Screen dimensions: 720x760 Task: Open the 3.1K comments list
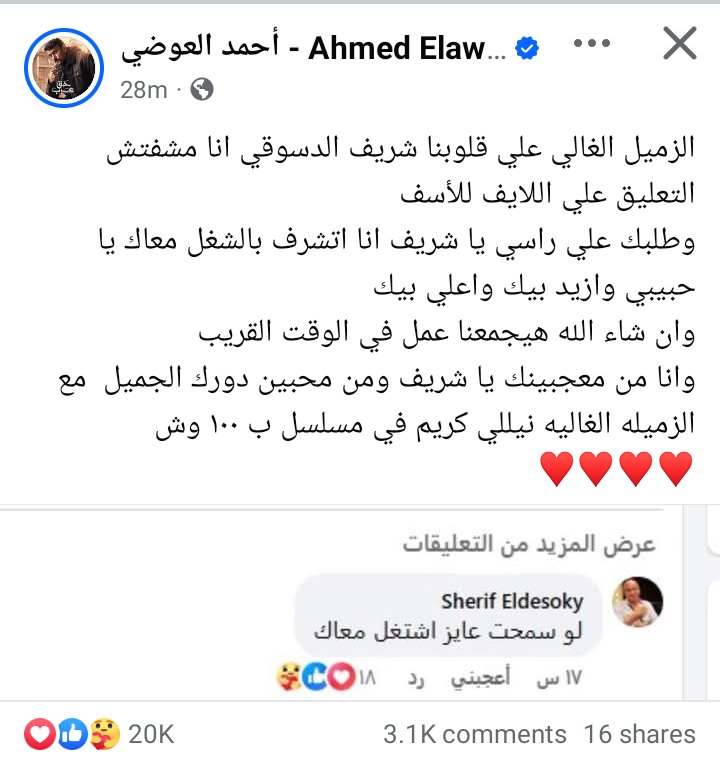474,734
